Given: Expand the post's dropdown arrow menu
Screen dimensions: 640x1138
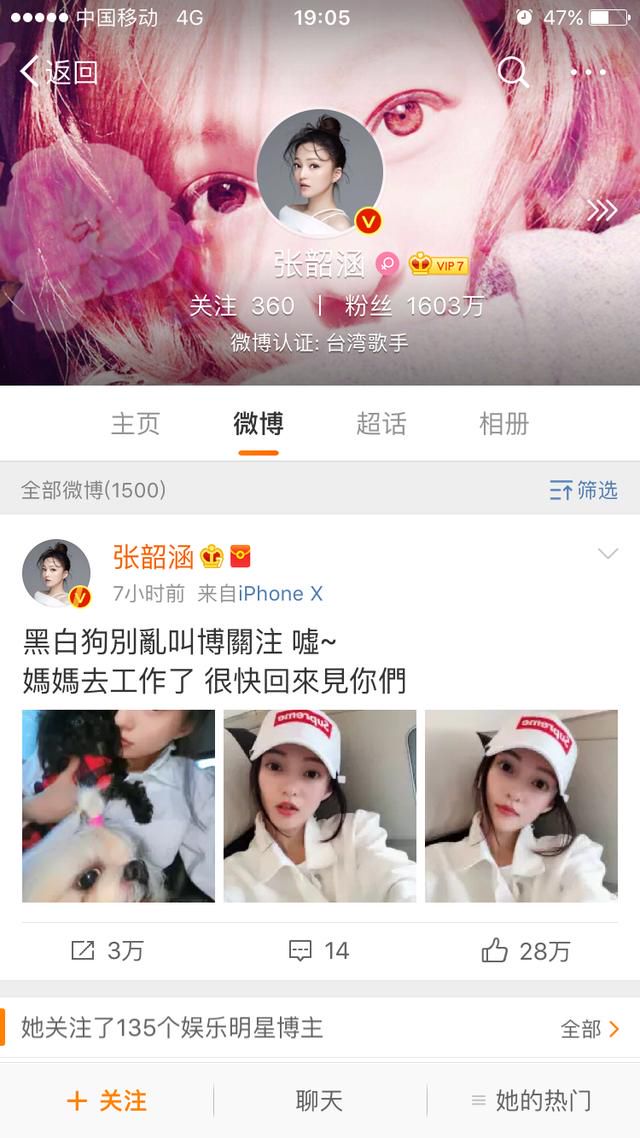Looking at the screenshot, I should pos(607,554).
